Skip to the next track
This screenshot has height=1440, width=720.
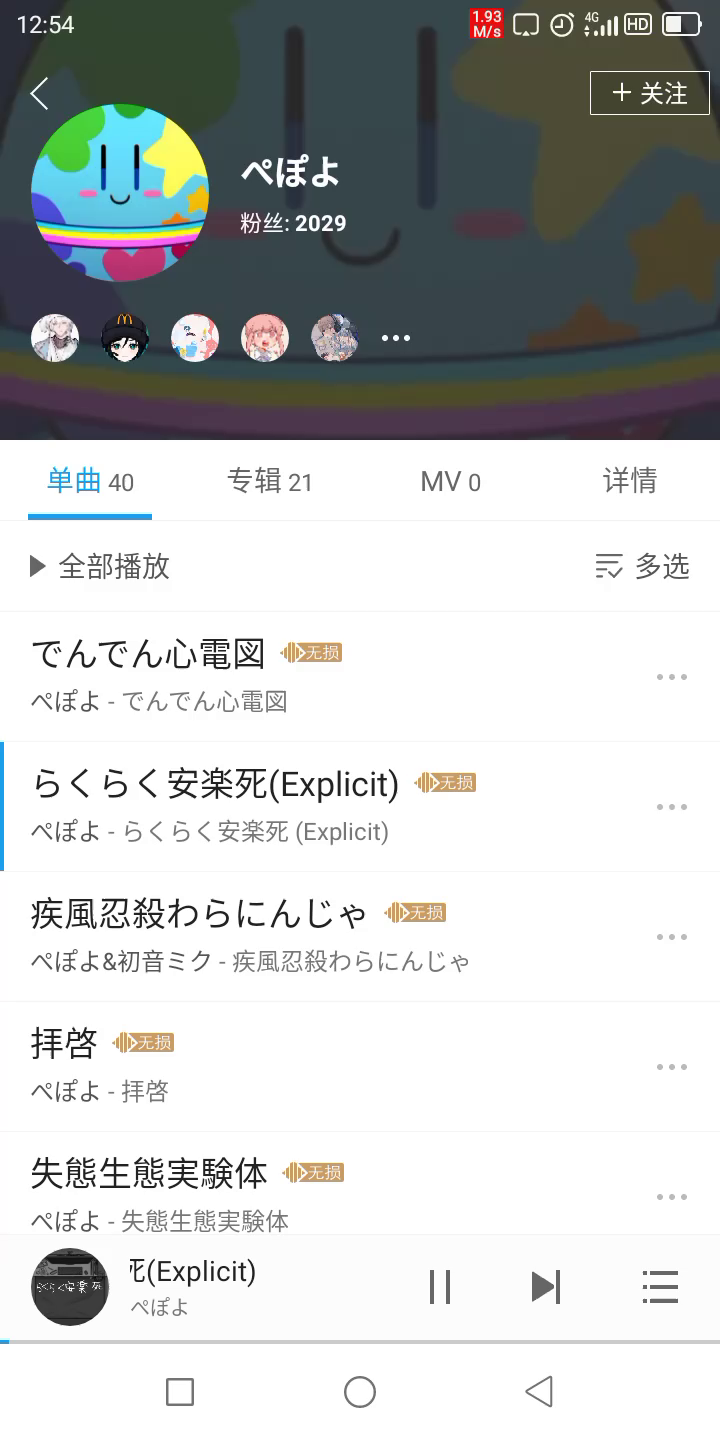[545, 1287]
